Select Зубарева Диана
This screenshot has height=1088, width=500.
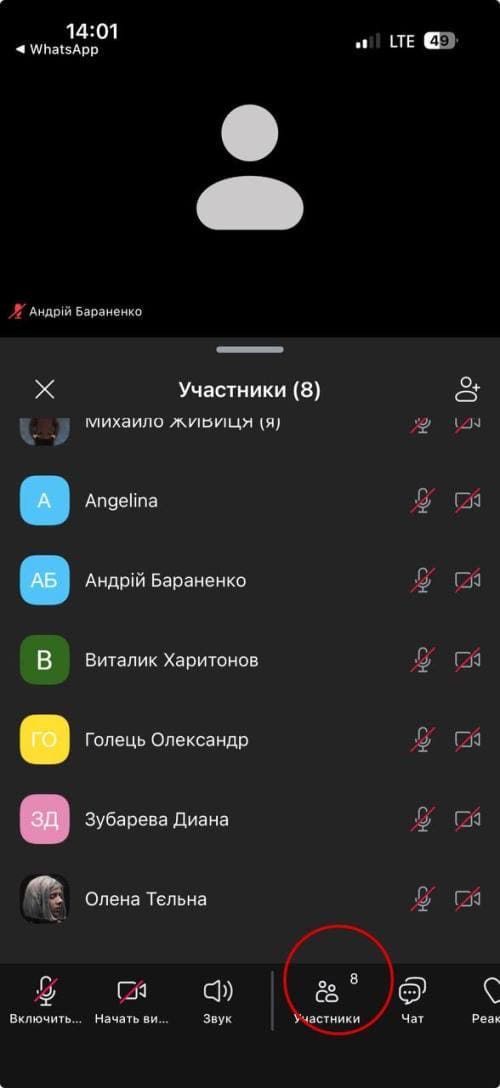tap(250, 819)
